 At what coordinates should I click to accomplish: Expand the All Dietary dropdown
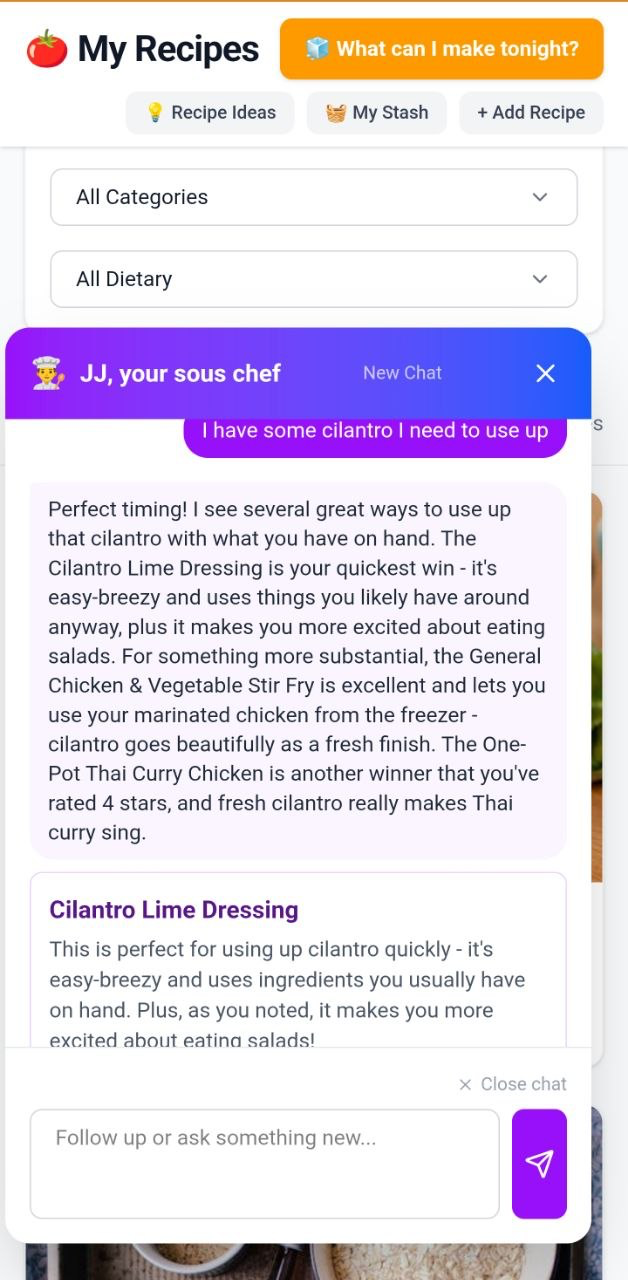(x=313, y=279)
